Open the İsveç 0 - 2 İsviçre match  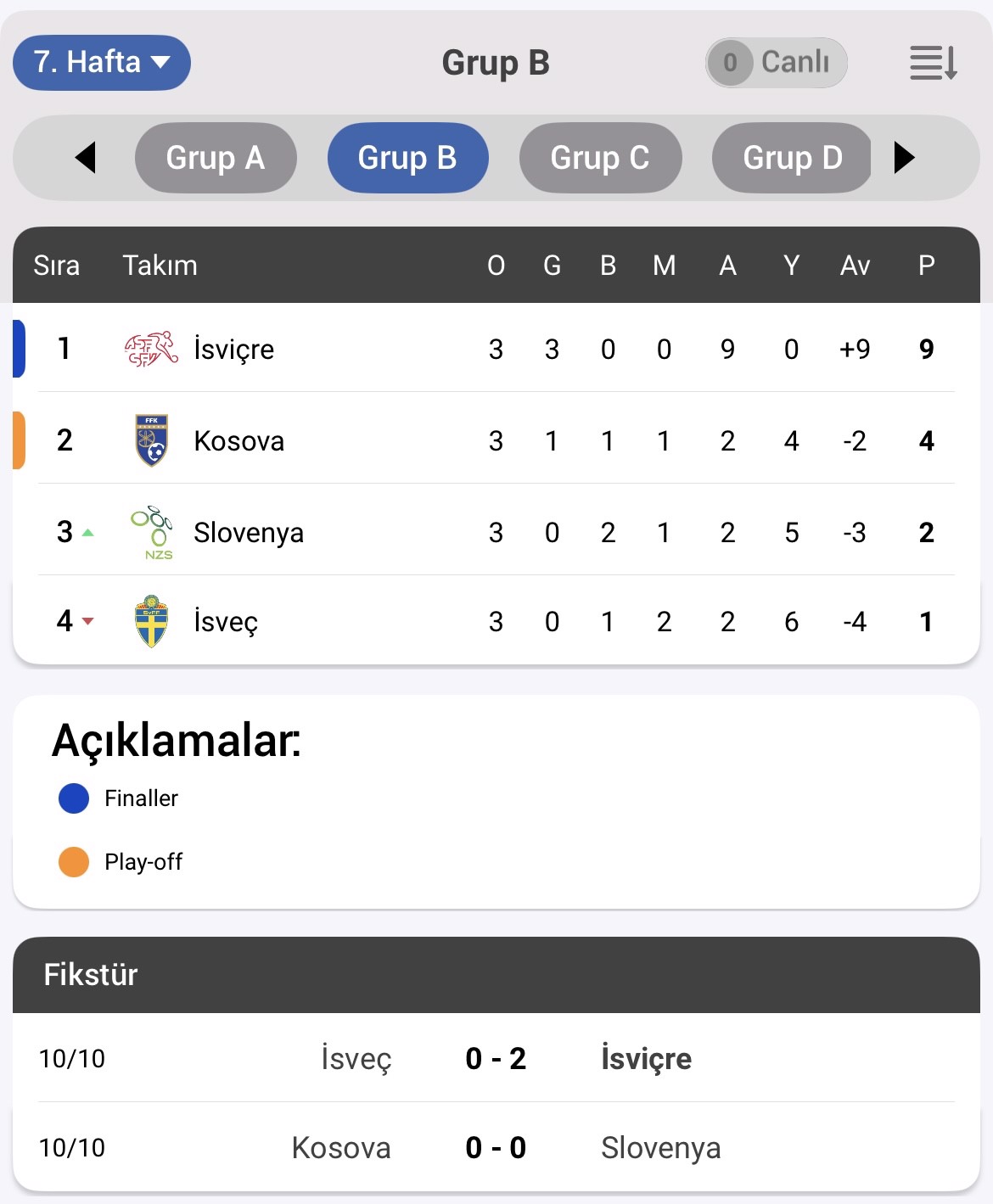point(496,1058)
